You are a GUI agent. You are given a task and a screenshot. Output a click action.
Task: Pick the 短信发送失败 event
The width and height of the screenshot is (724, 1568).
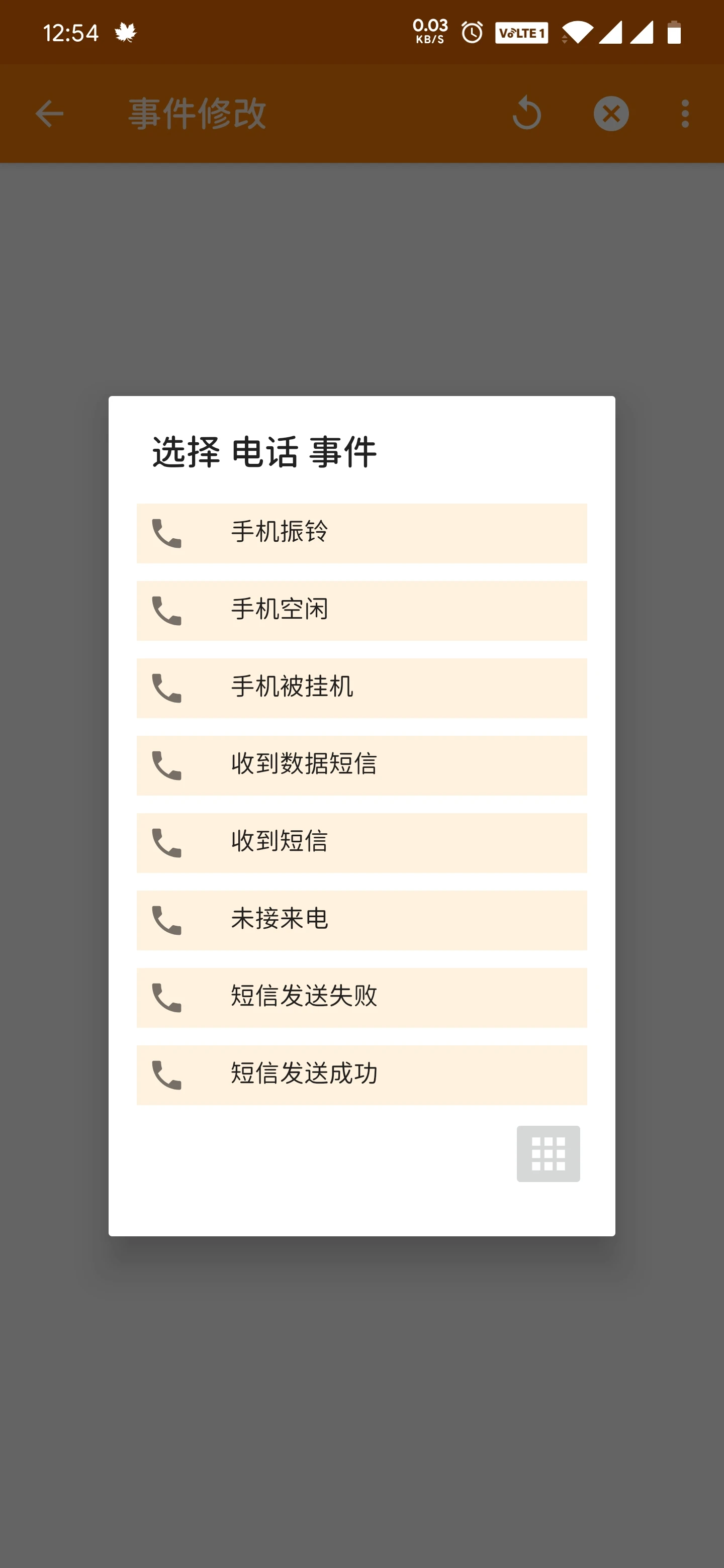point(361,997)
